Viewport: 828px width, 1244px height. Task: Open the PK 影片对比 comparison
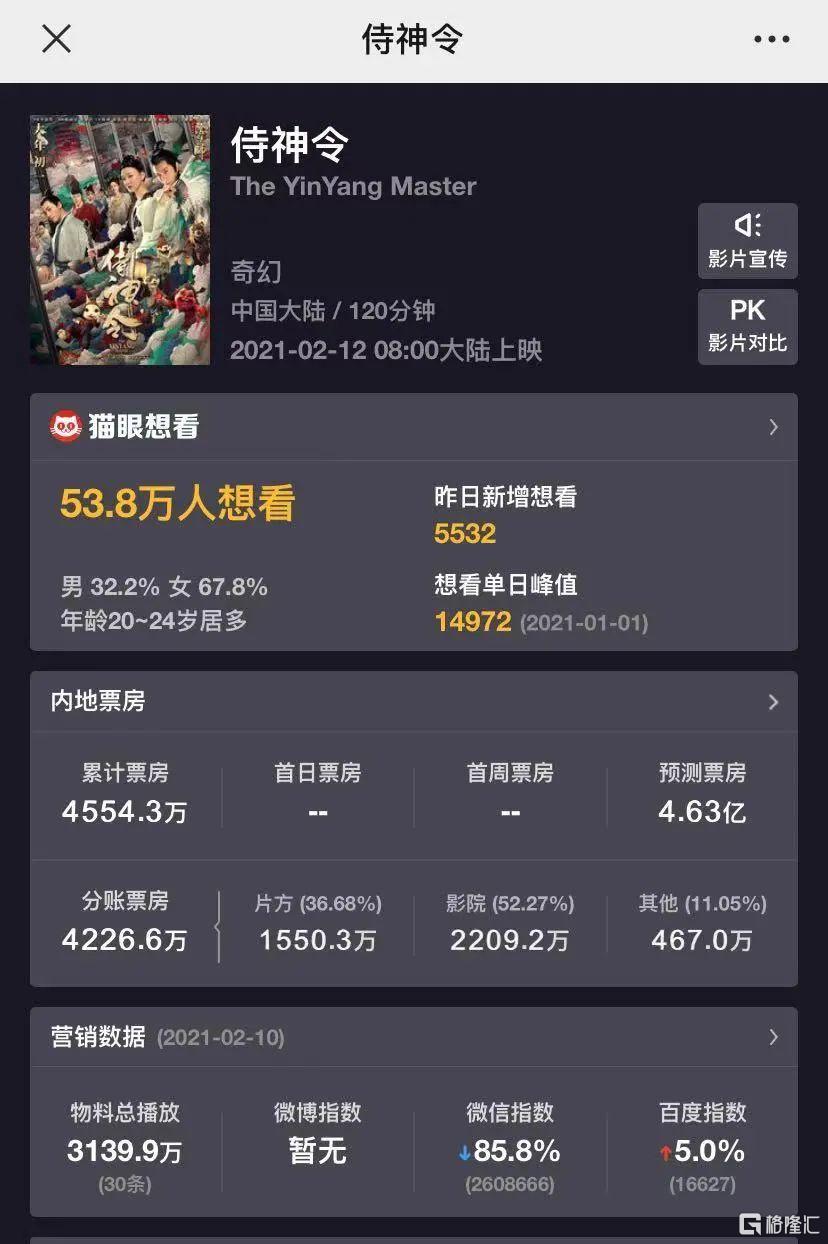[x=747, y=326]
